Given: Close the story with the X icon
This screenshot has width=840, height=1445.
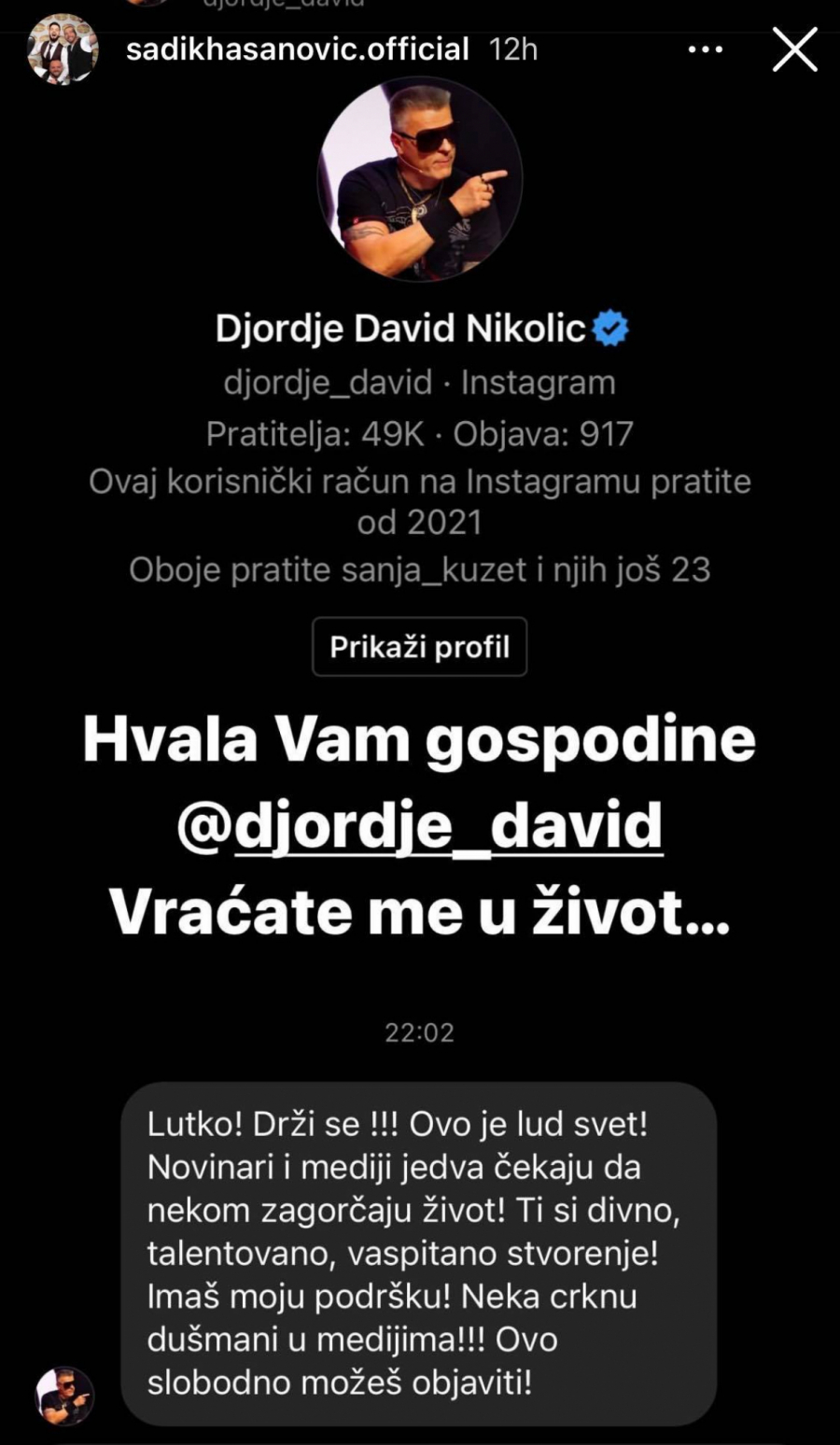Looking at the screenshot, I should tap(794, 50).
